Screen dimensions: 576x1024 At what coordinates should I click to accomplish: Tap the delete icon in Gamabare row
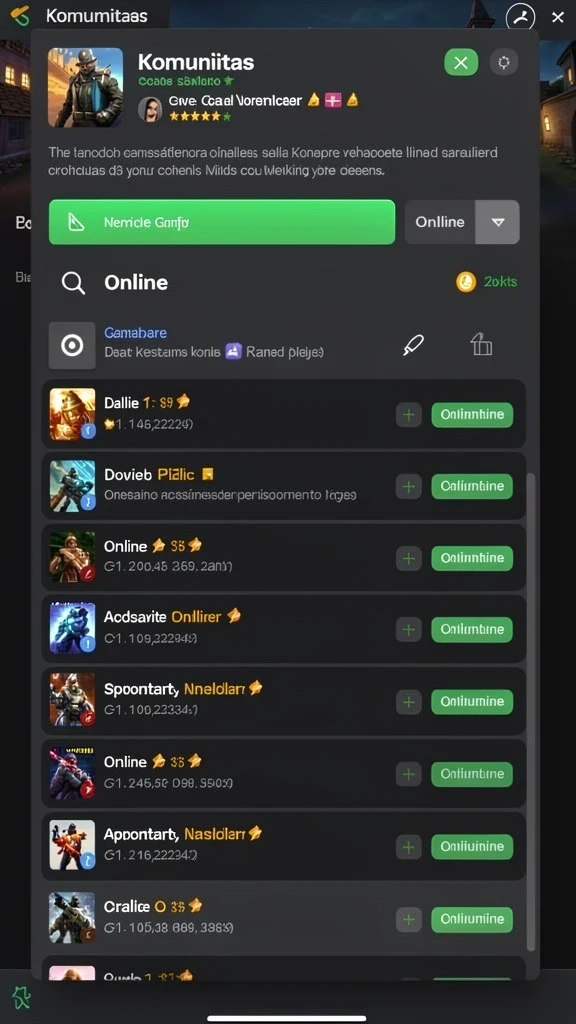tap(481, 344)
